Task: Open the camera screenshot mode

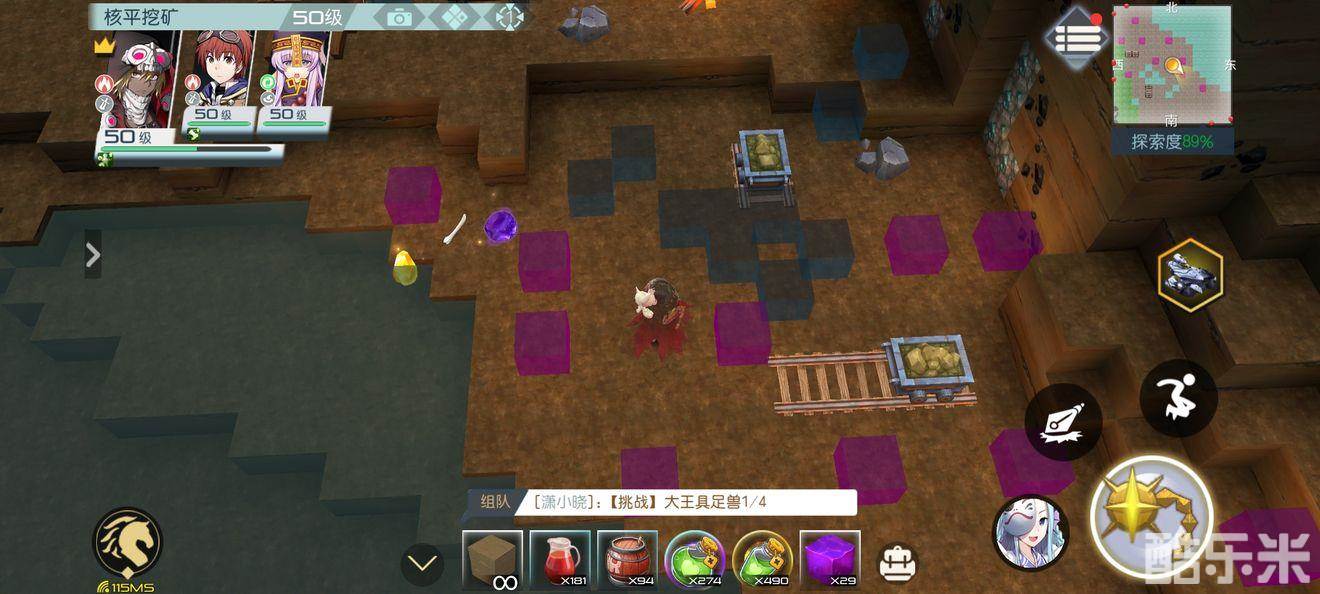Action: coord(399,17)
